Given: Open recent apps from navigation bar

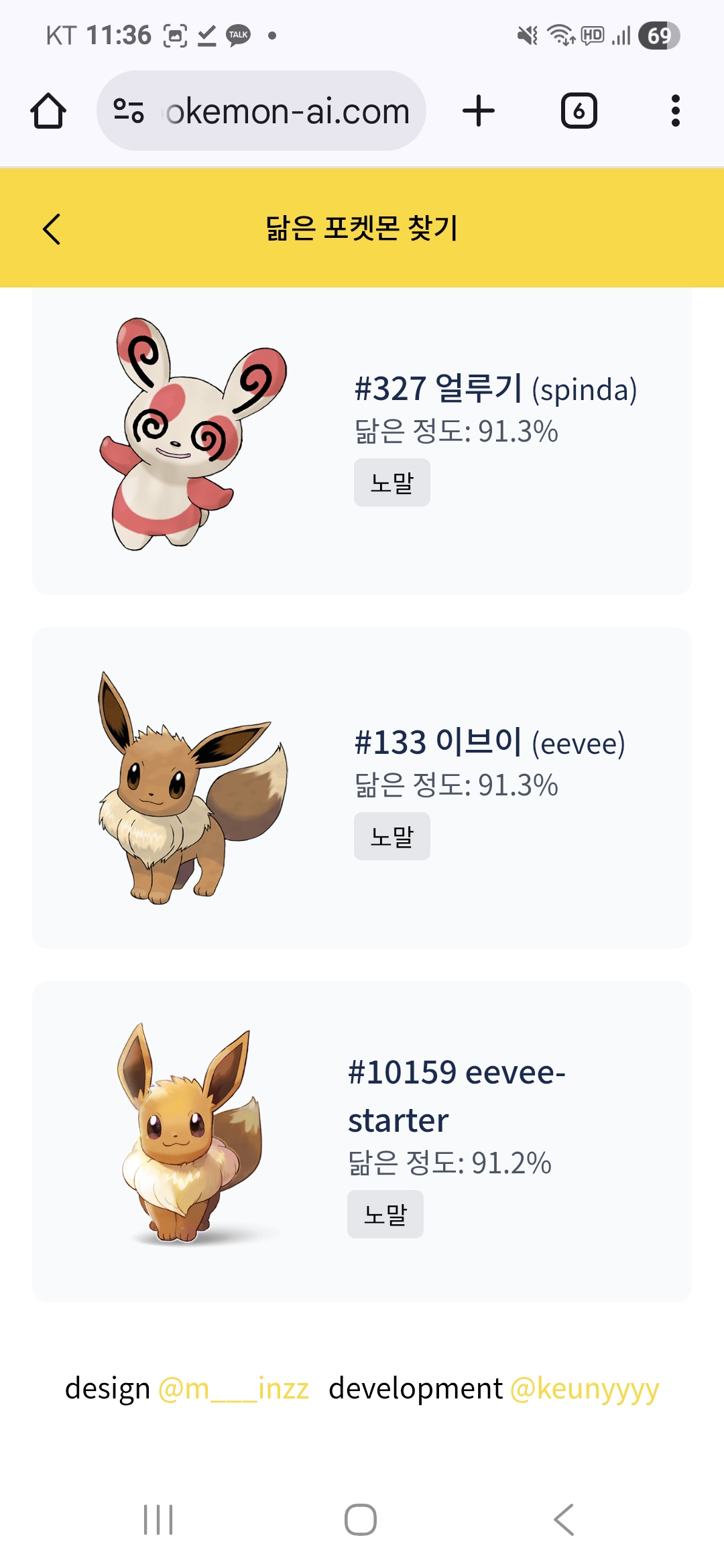Looking at the screenshot, I should point(158,1519).
